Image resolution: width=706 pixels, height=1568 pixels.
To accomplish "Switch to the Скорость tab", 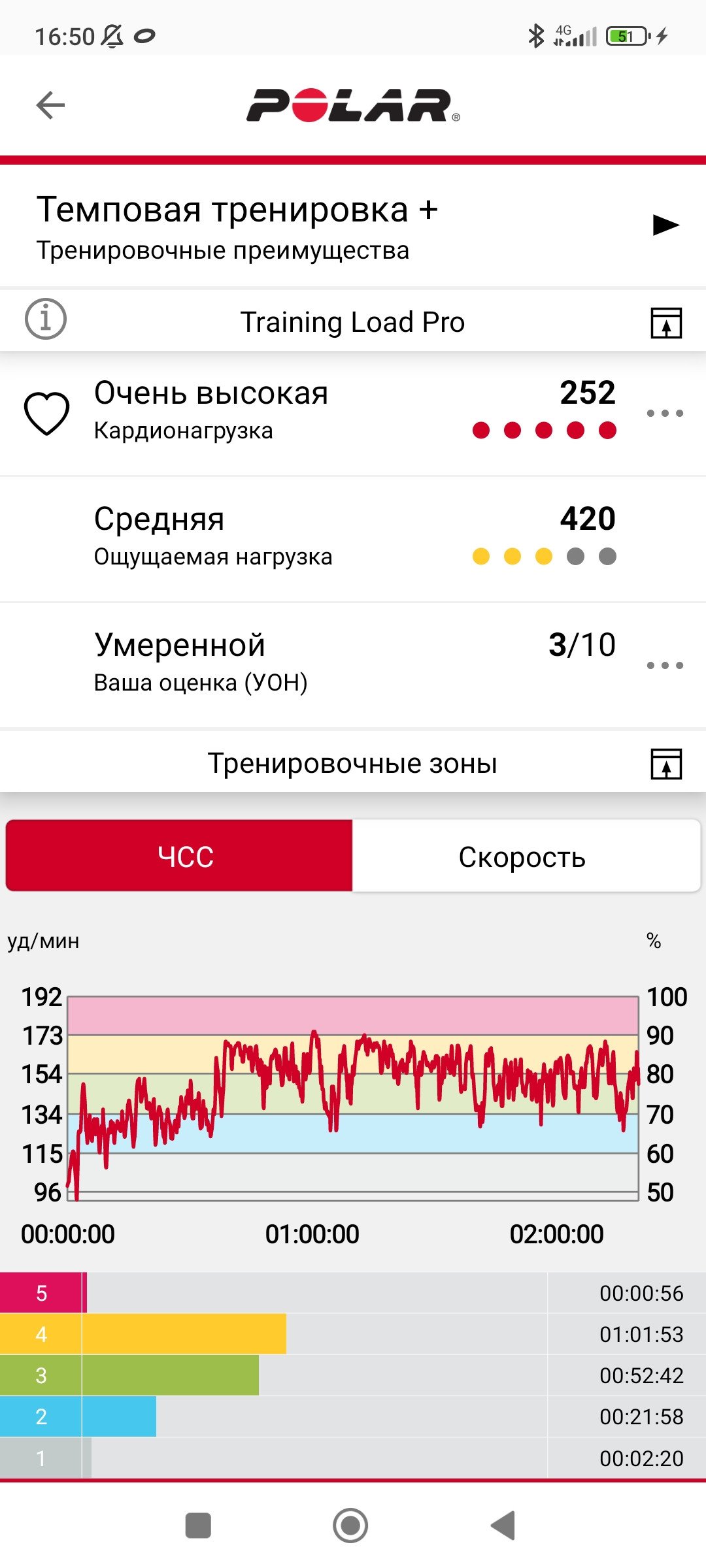I will pyautogui.click(x=526, y=856).
